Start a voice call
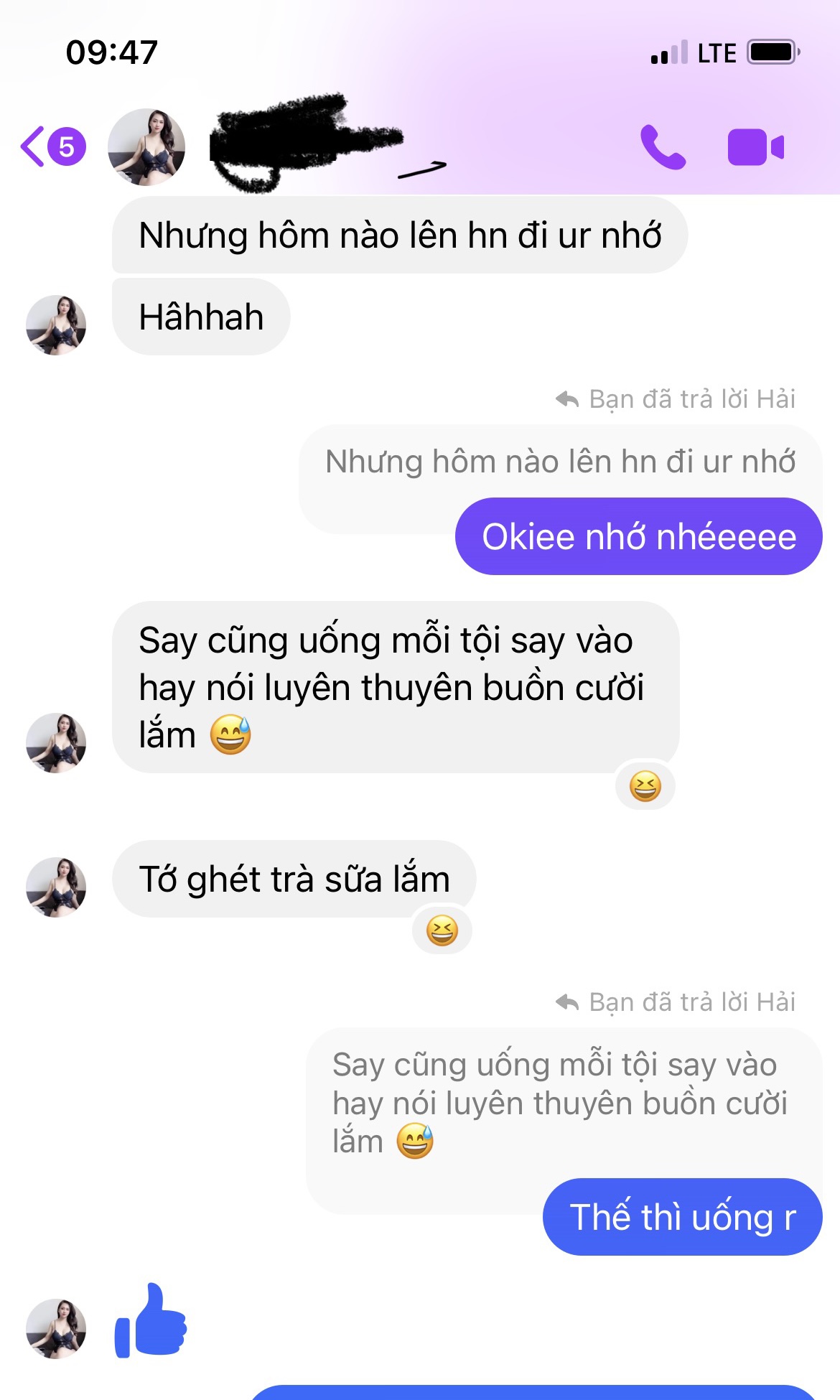Screen dimensions: 840x1400 662,147
